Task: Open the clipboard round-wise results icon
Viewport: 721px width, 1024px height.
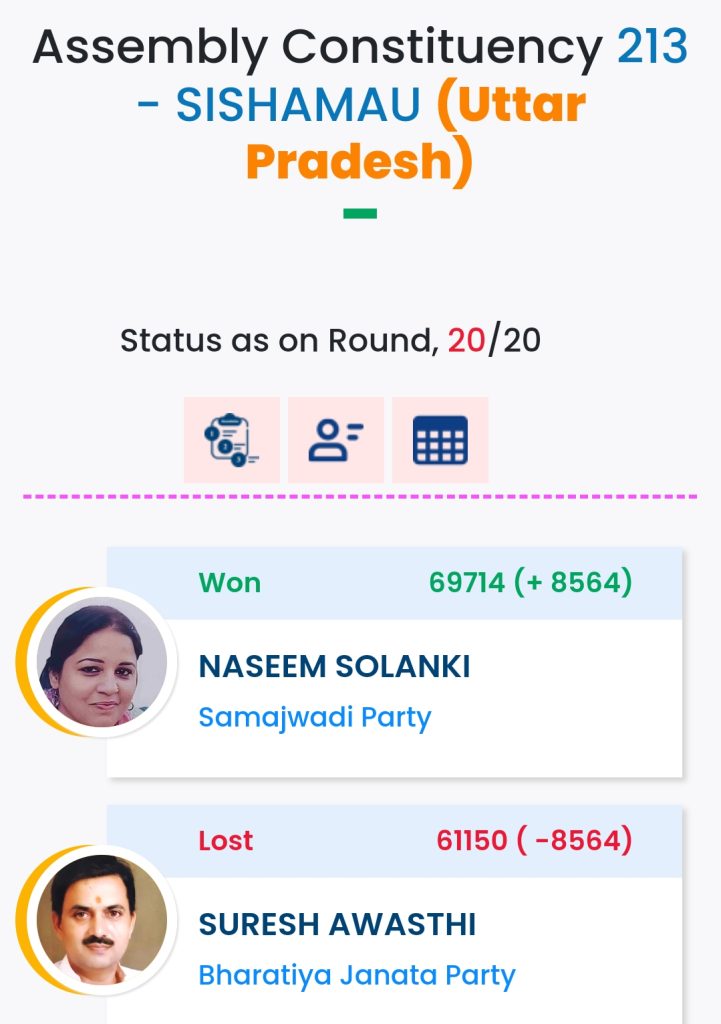Action: coord(231,440)
